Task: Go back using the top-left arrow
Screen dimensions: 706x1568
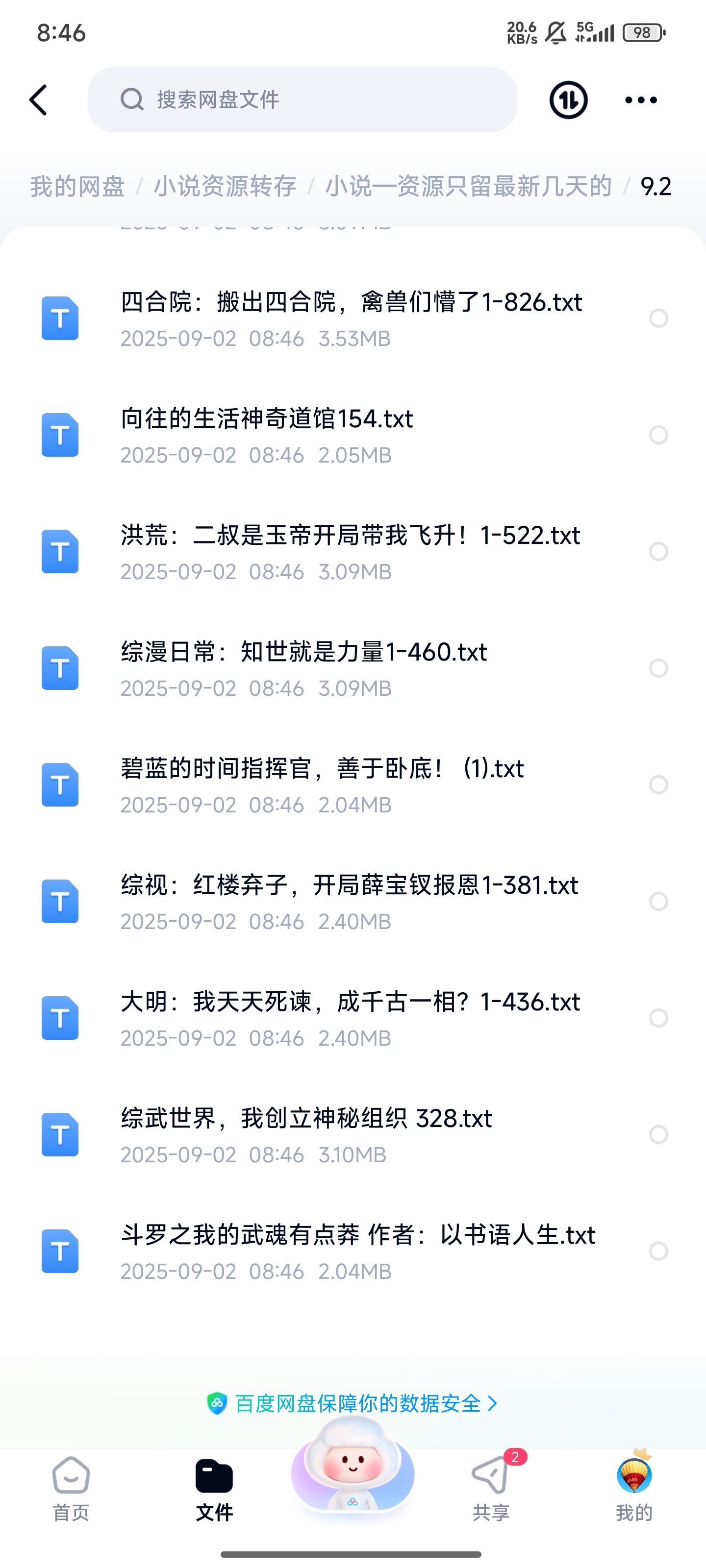Action: pos(38,100)
